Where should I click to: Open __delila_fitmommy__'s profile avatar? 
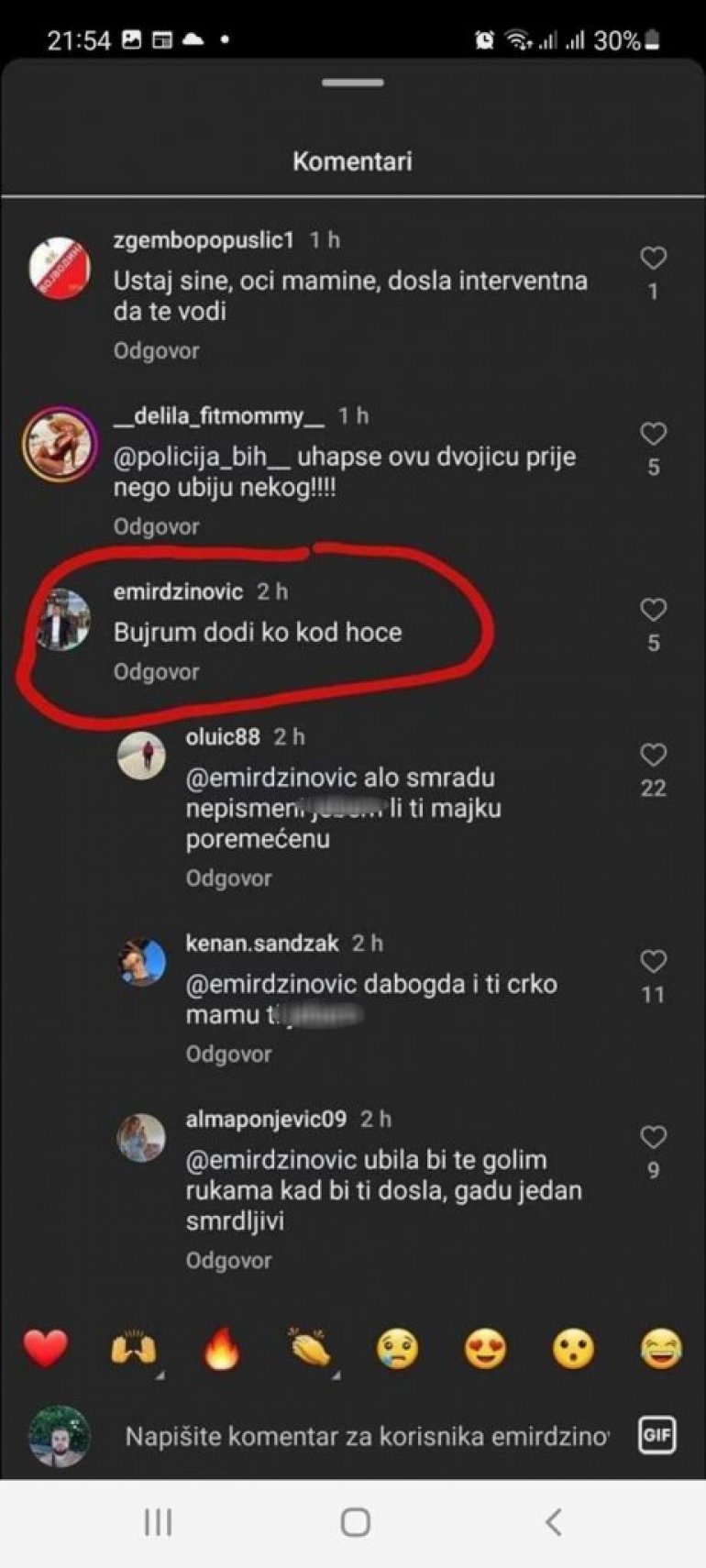point(60,445)
